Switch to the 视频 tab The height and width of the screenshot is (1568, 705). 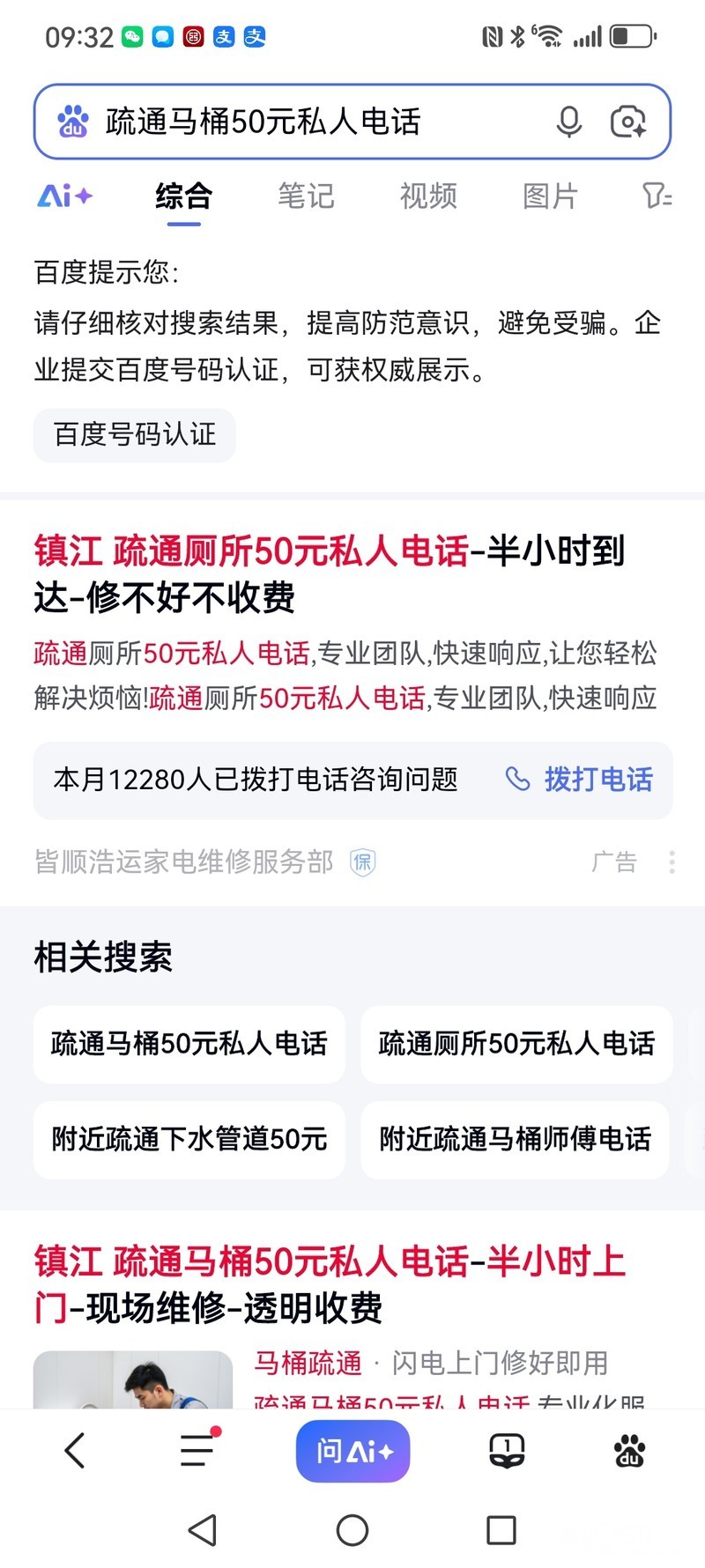tap(428, 196)
